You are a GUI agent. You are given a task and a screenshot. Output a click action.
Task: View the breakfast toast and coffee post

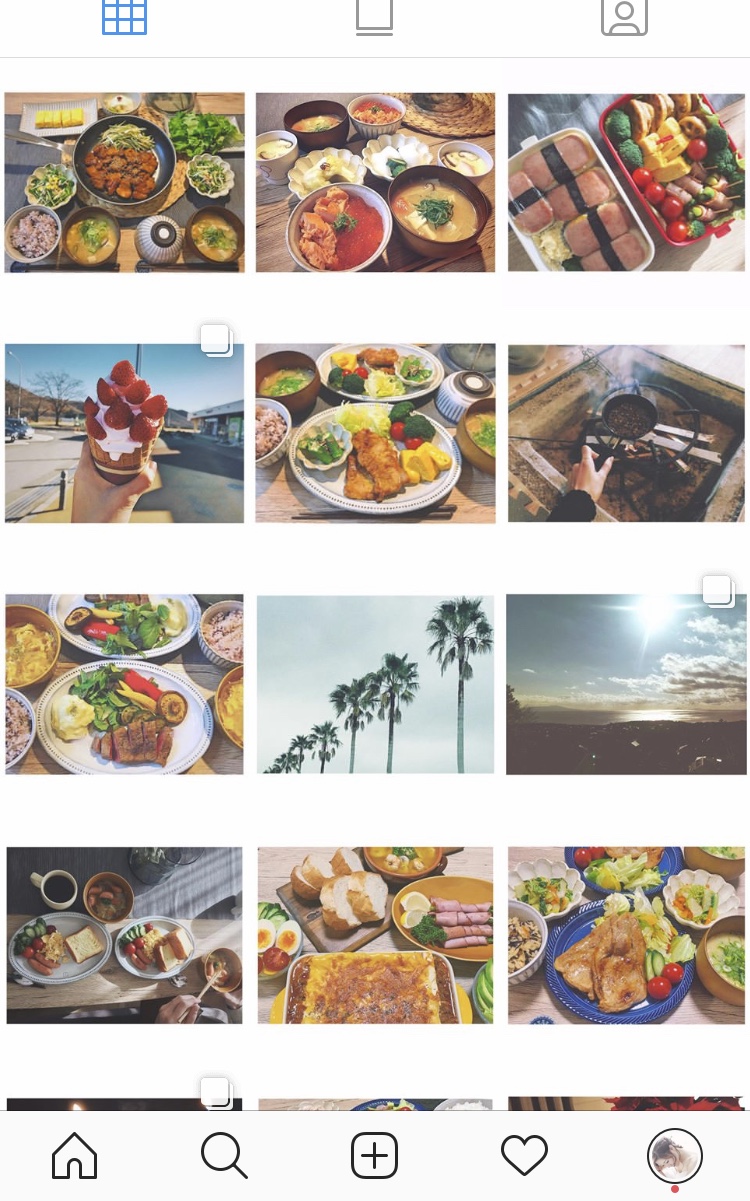[124, 935]
